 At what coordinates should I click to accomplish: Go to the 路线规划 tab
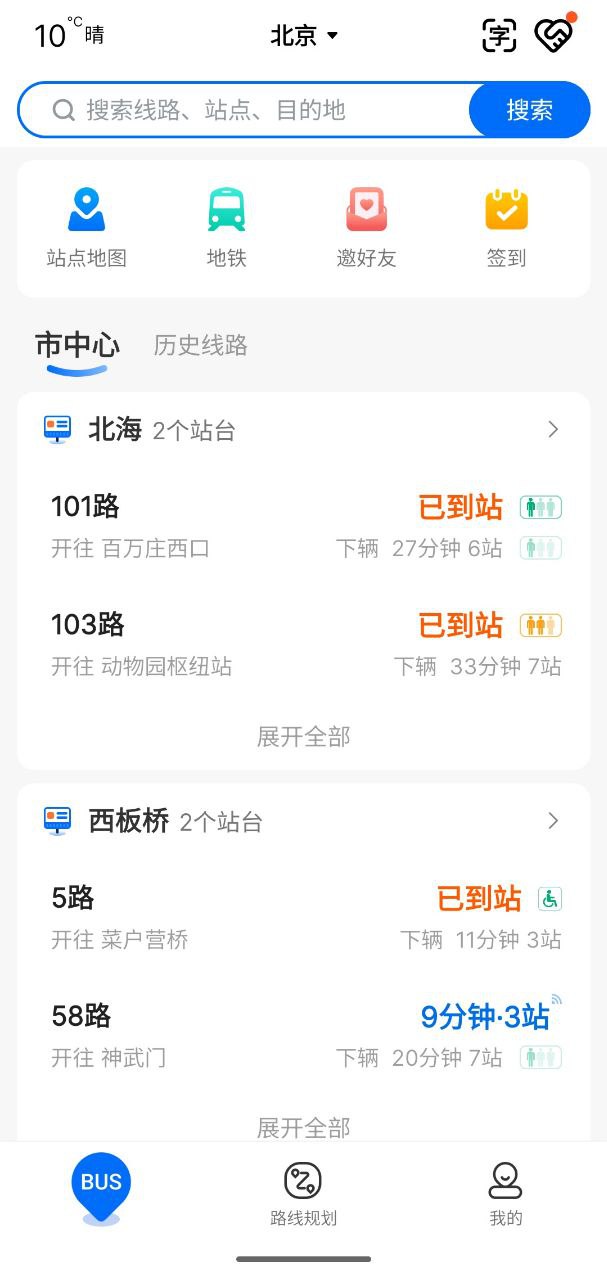(303, 1194)
